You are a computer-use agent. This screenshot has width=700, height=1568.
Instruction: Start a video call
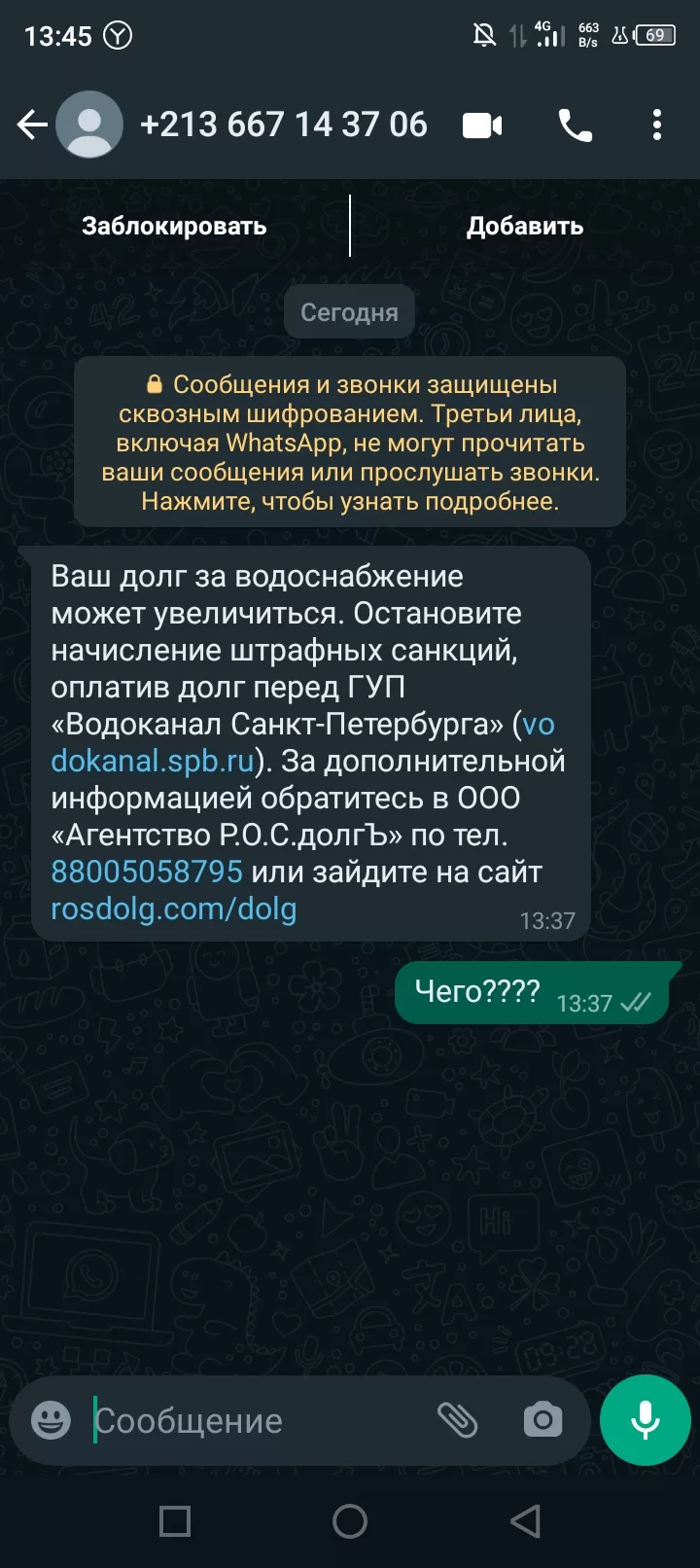tap(482, 125)
